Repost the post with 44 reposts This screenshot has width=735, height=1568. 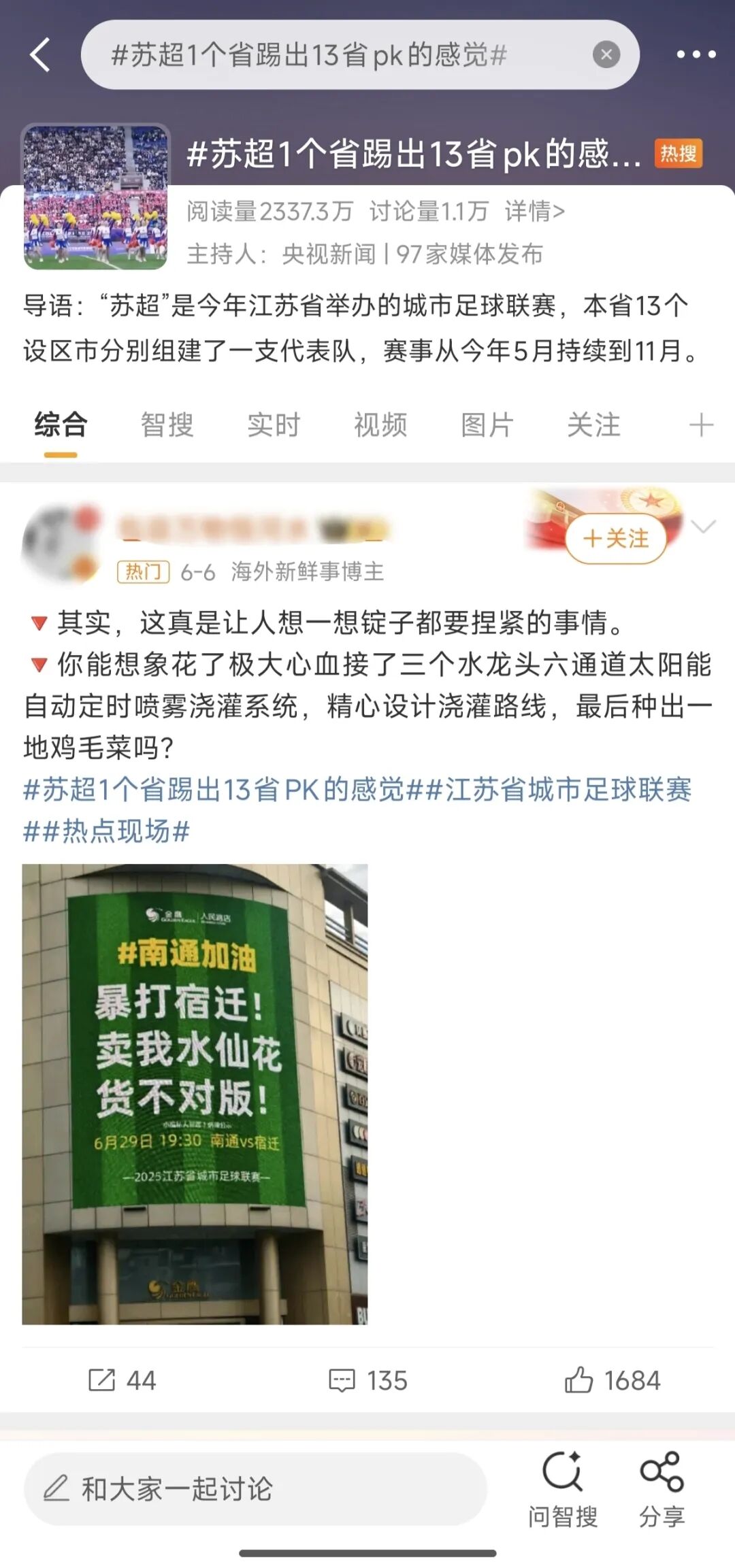pos(122,1380)
